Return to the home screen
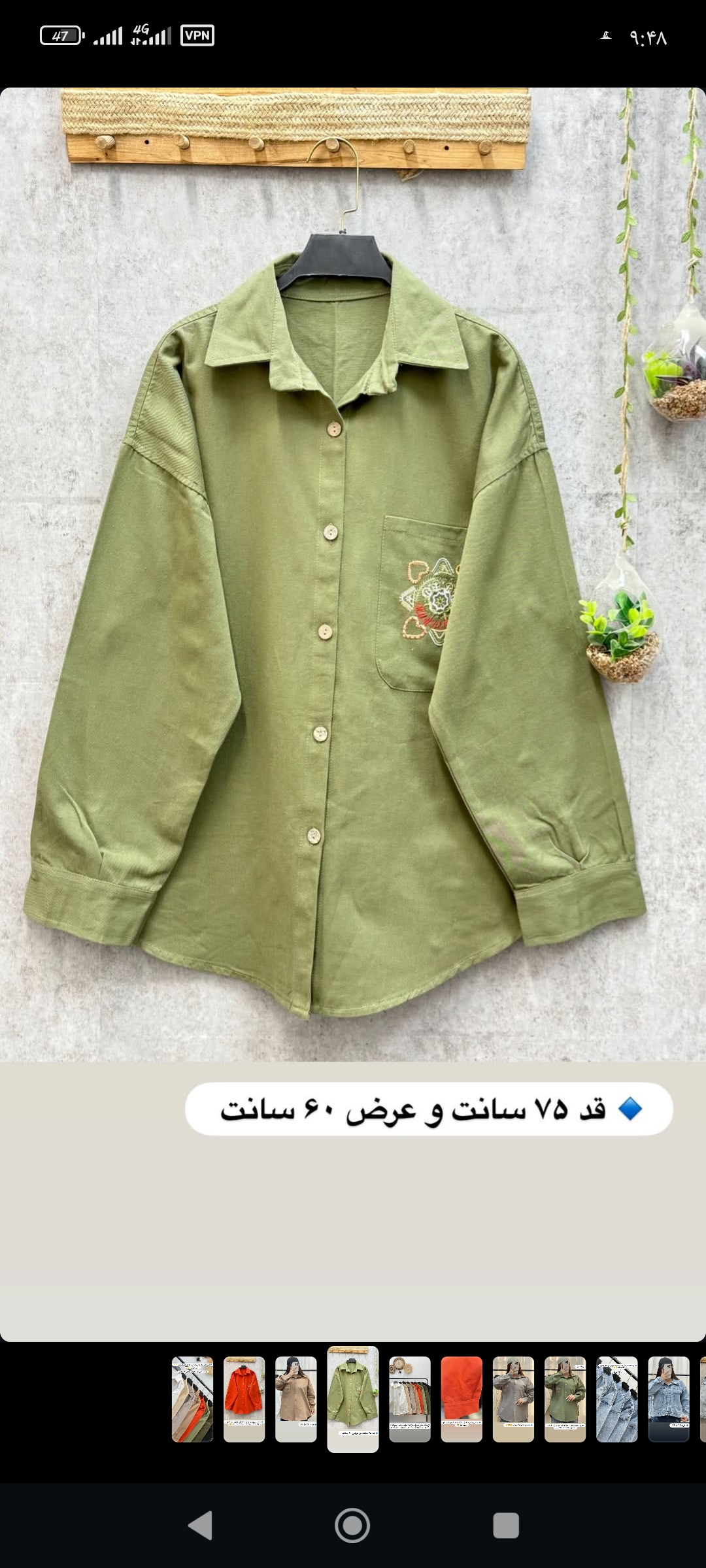The height and width of the screenshot is (1568, 706). tap(352, 1526)
